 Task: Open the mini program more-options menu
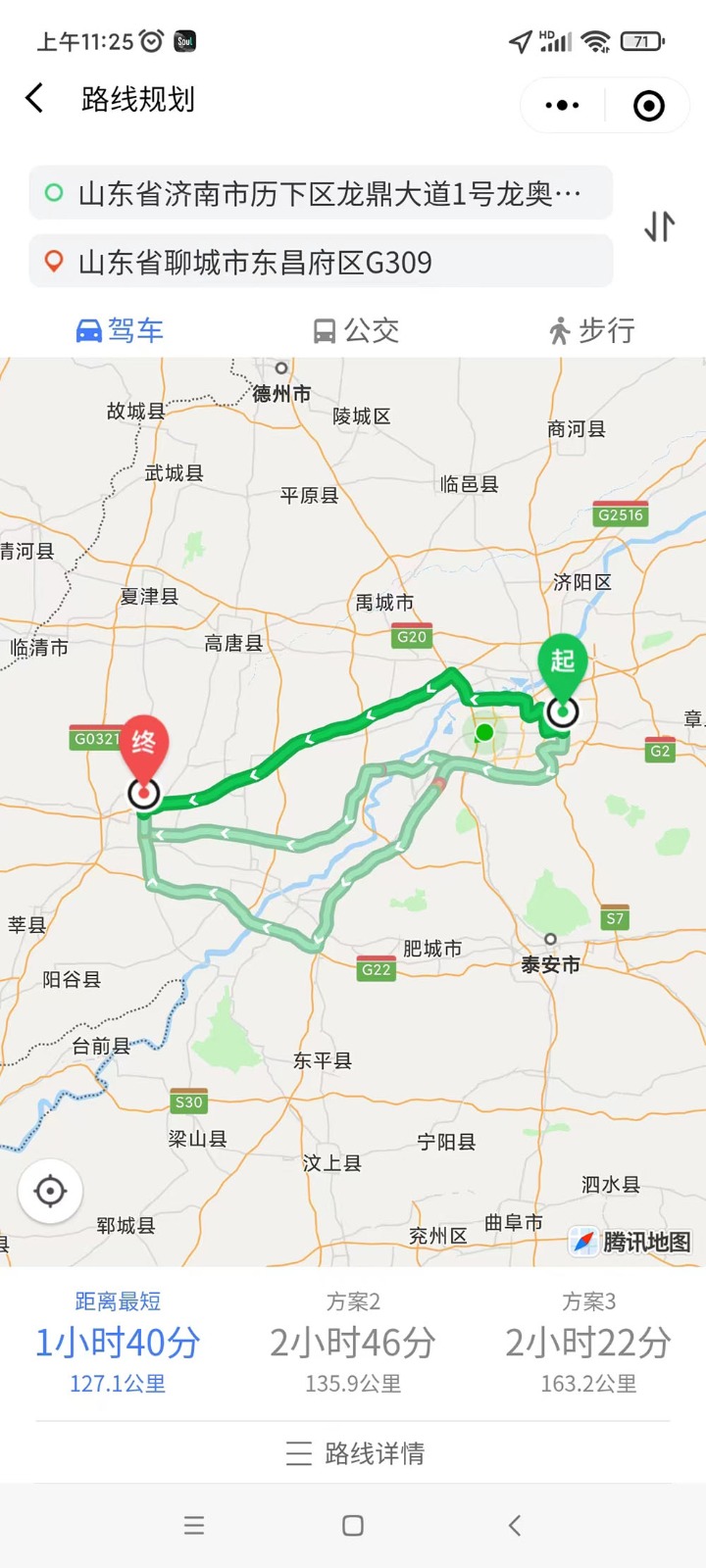click(562, 105)
